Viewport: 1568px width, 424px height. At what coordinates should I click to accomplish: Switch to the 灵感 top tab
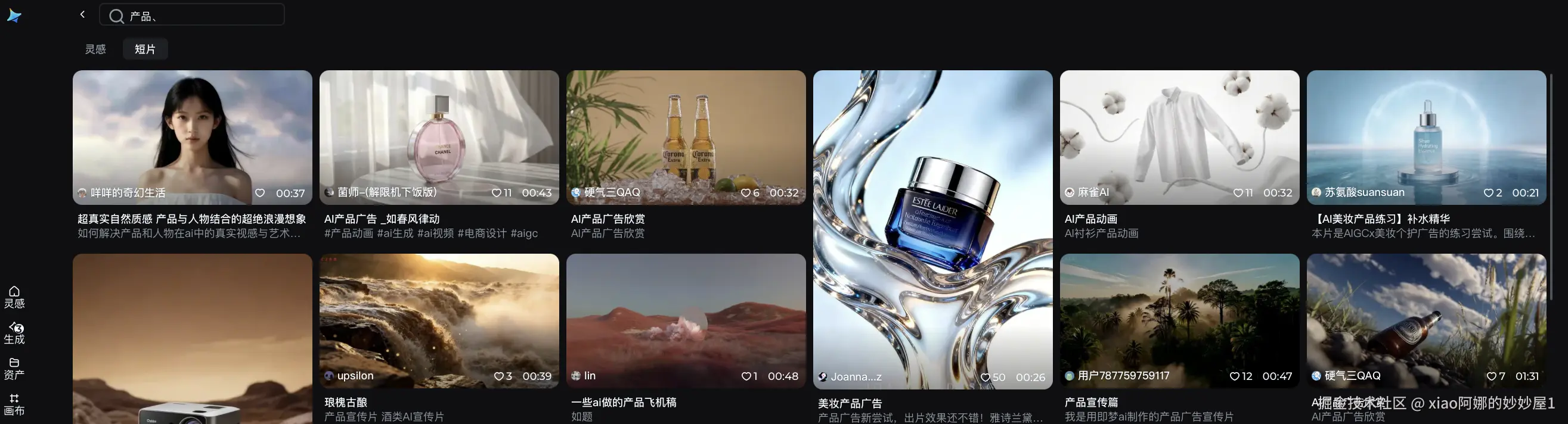95,49
